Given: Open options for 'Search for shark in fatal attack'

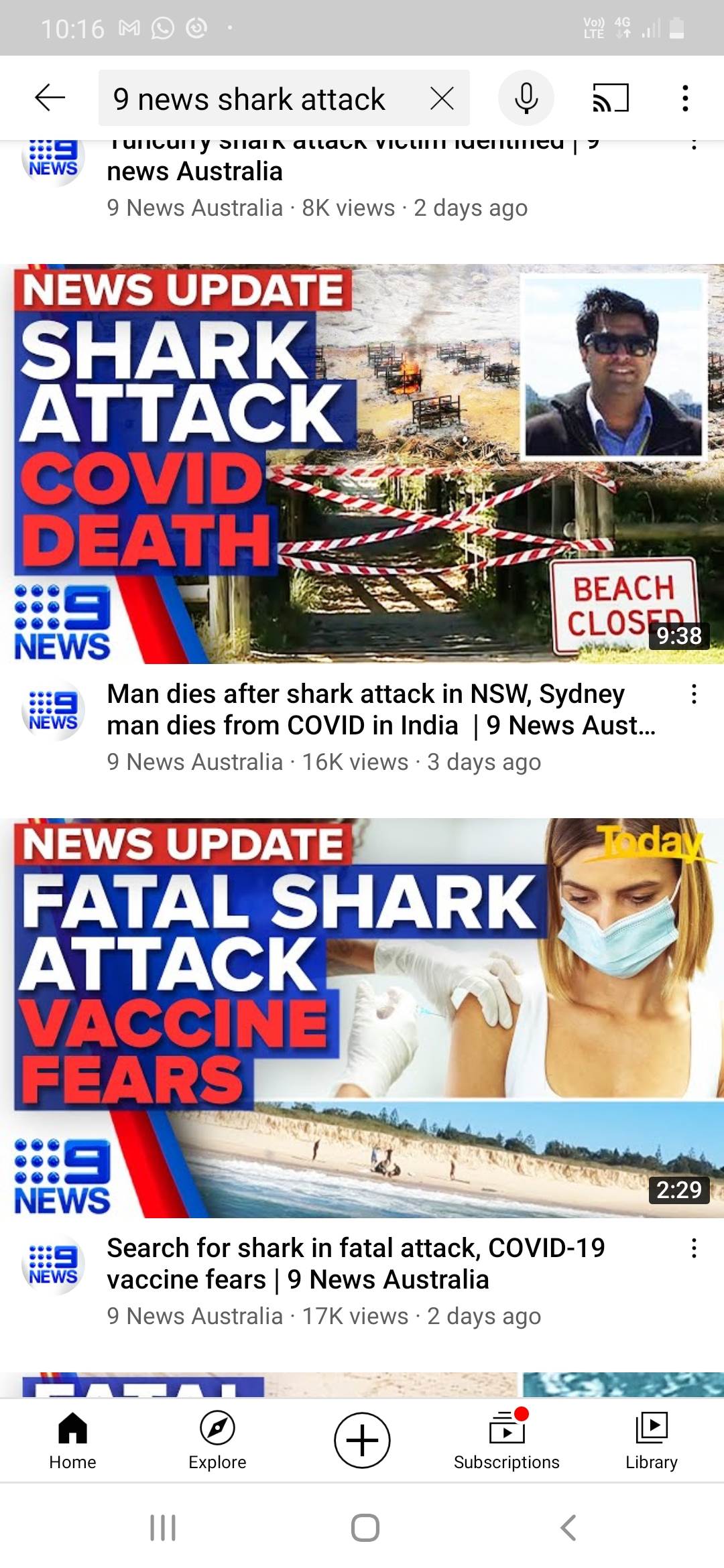Looking at the screenshot, I should pos(694,1248).
